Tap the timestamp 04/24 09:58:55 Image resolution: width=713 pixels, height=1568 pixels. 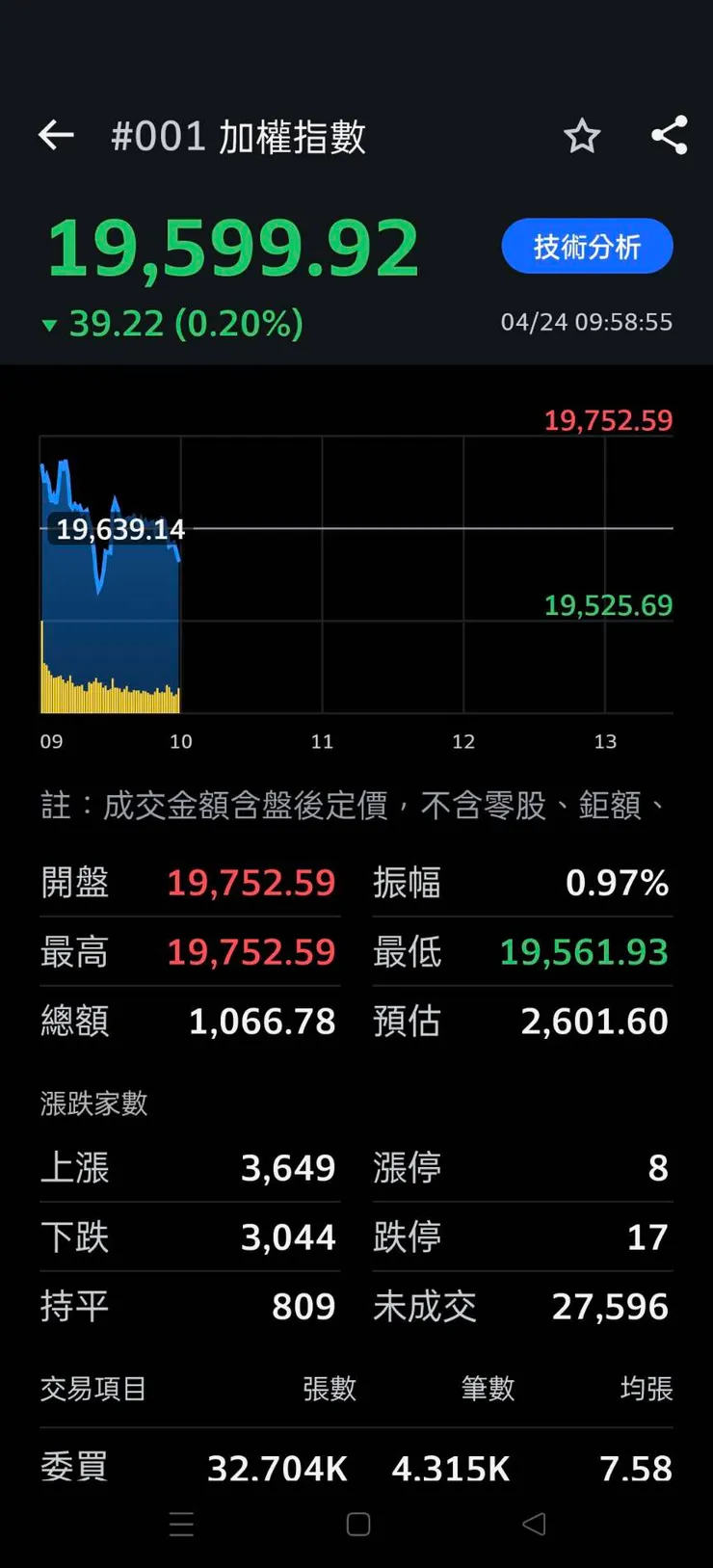pyautogui.click(x=588, y=323)
